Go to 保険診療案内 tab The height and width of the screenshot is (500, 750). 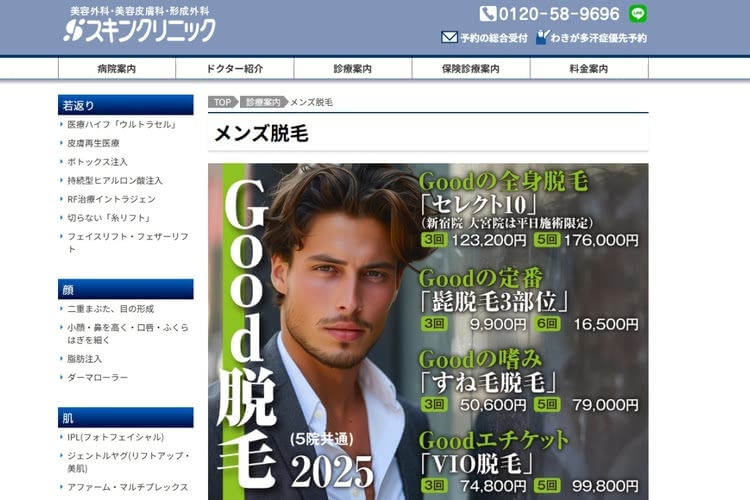tap(471, 69)
